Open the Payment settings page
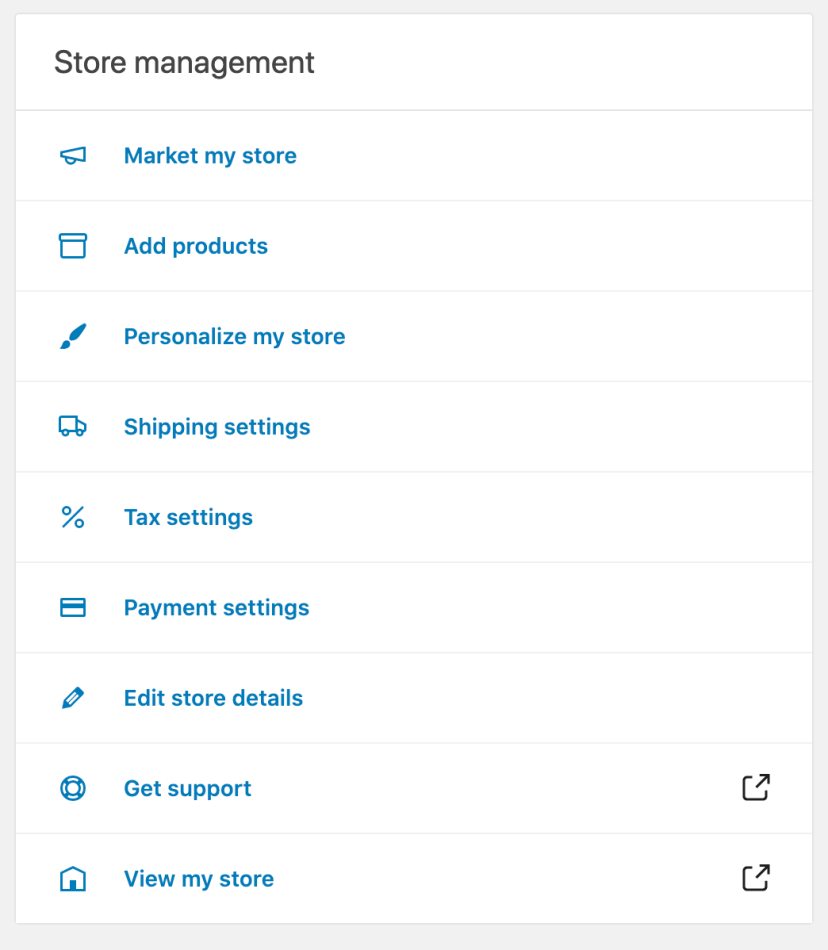This screenshot has width=828, height=950. (216, 607)
